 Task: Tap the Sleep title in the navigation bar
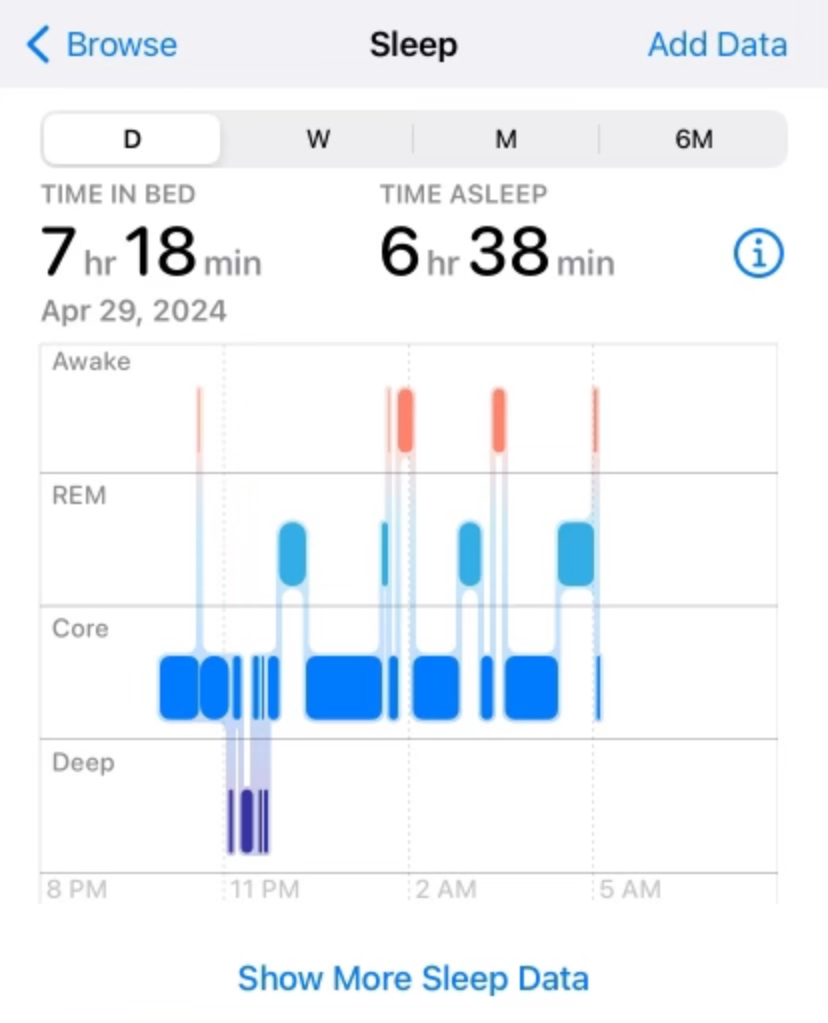tap(413, 44)
